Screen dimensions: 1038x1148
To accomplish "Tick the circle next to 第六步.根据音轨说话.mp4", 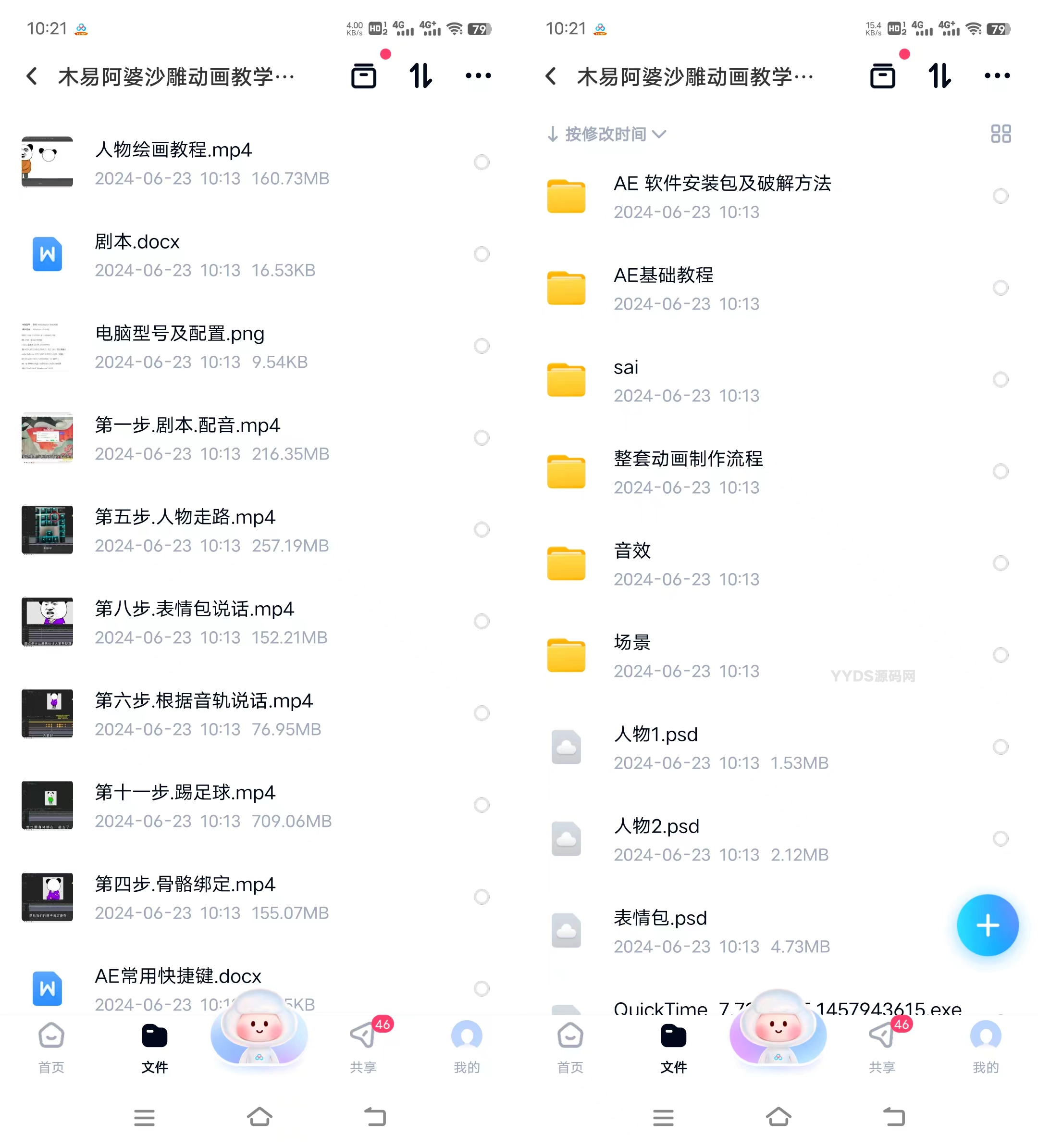I will click(x=482, y=713).
